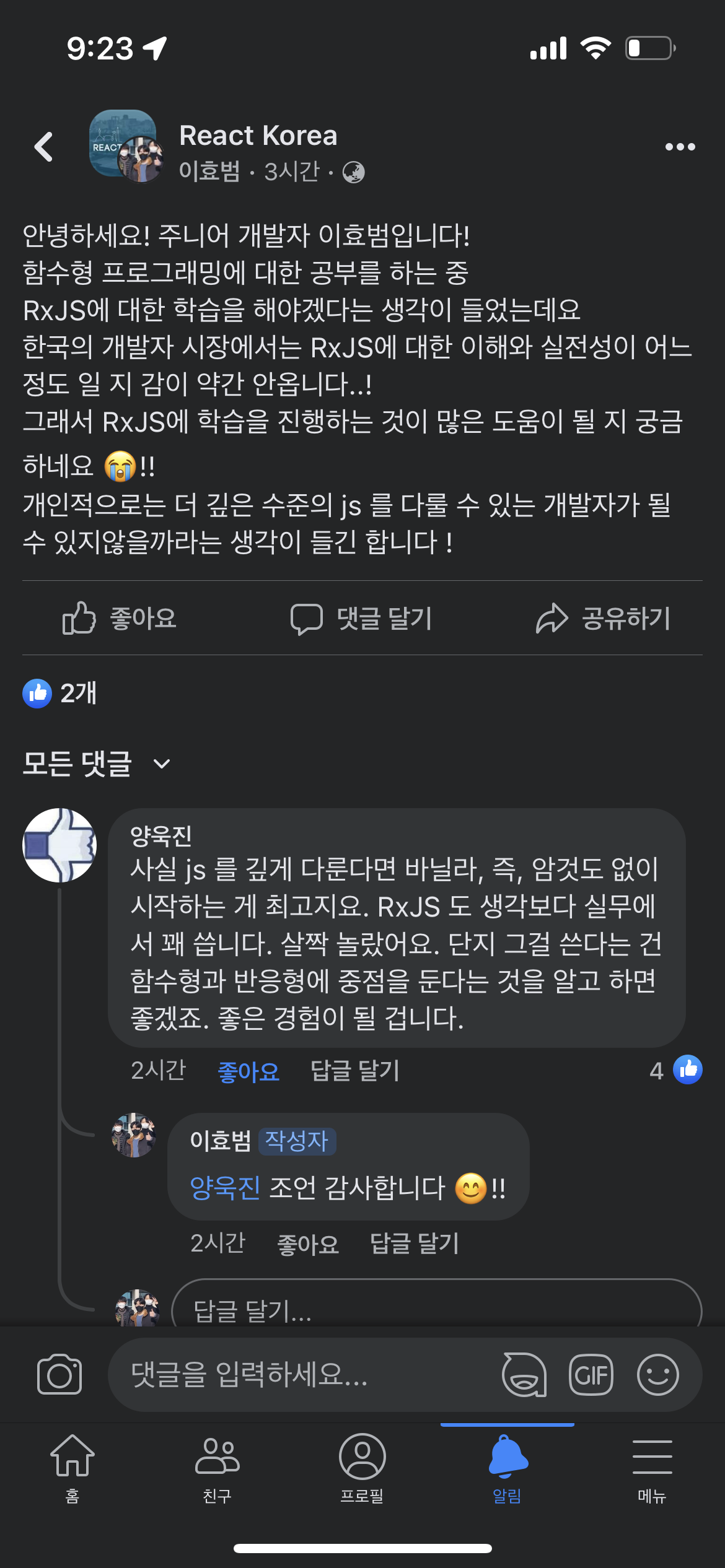
Task: Open the React Korea group page
Action: [x=258, y=136]
